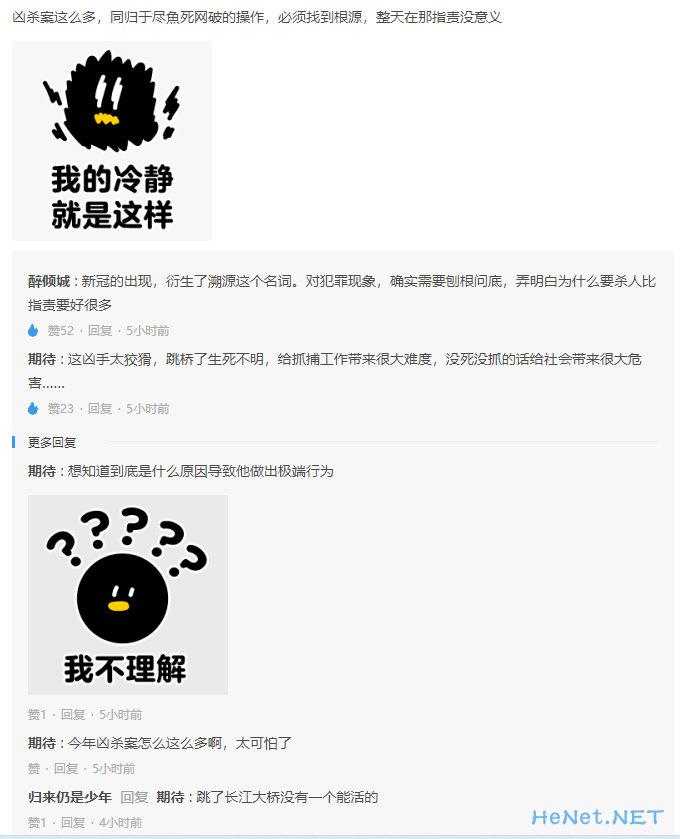Open 醉倾城's user profile
Viewport: 680px width, 839px height.
(x=49, y=282)
